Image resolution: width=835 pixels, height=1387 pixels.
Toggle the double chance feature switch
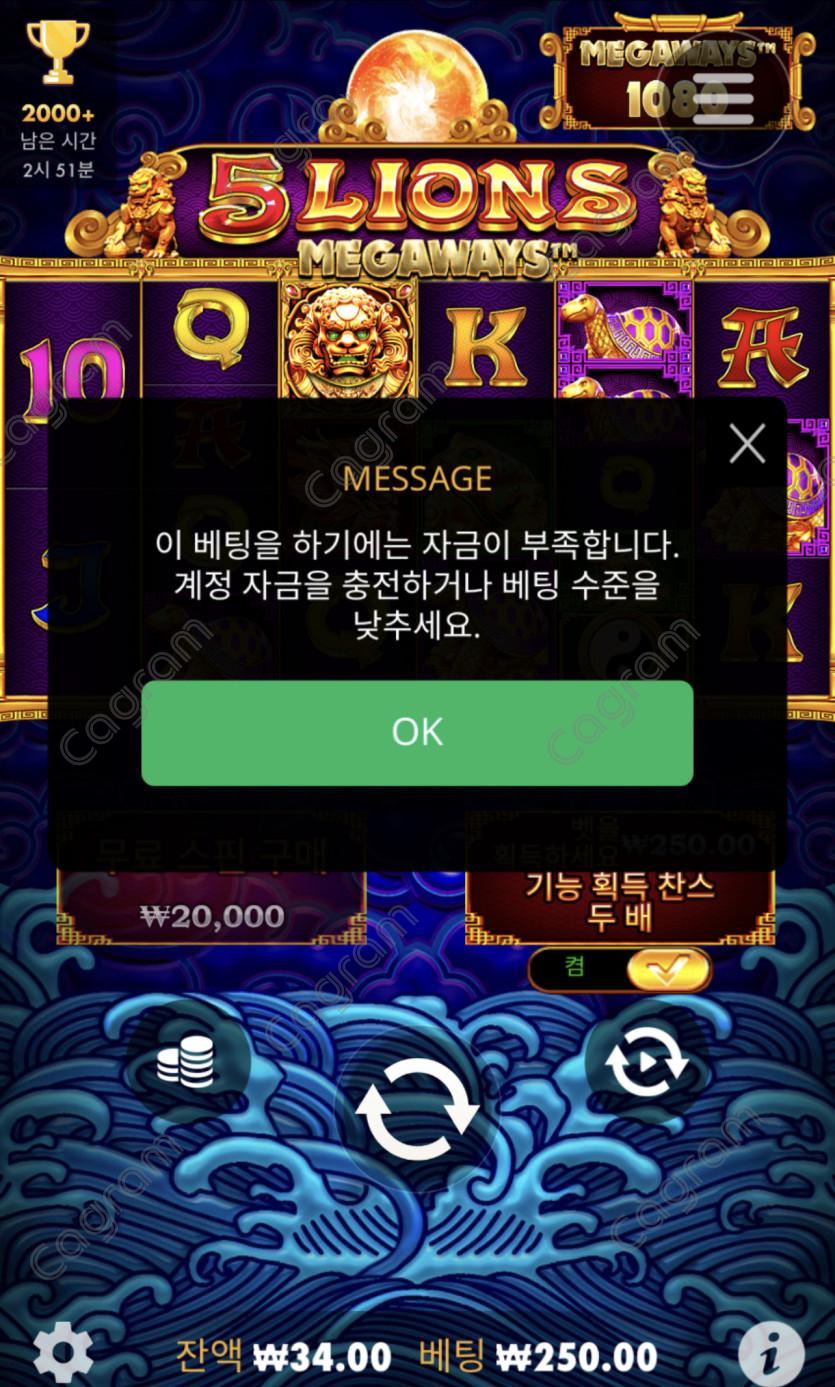point(620,968)
